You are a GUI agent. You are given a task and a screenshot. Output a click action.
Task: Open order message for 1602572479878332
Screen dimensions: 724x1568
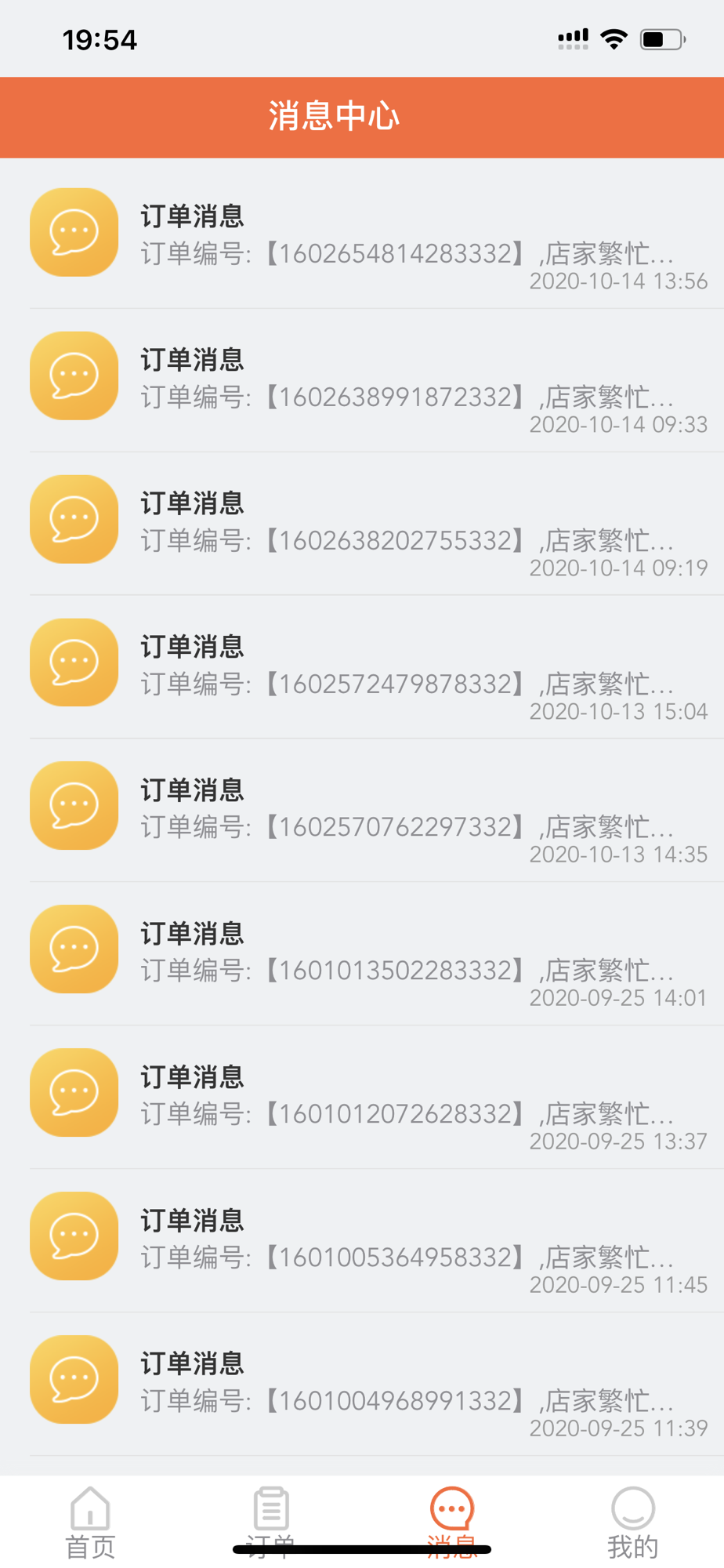(362, 667)
